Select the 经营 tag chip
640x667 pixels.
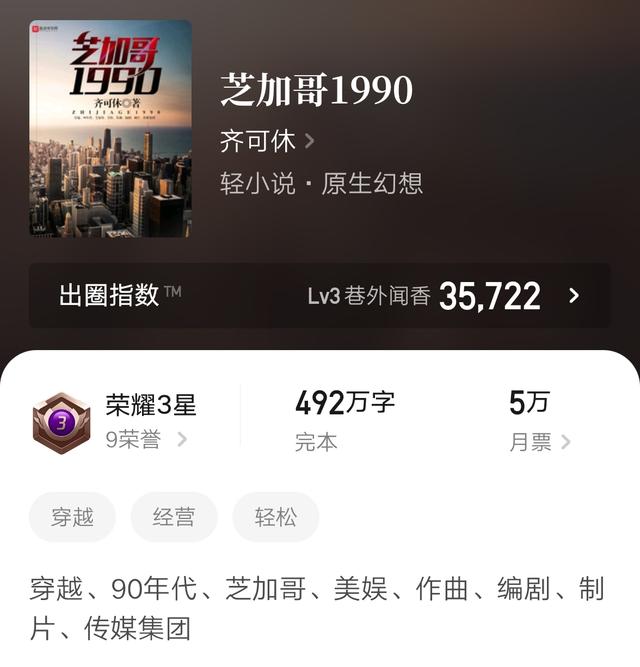[174, 517]
